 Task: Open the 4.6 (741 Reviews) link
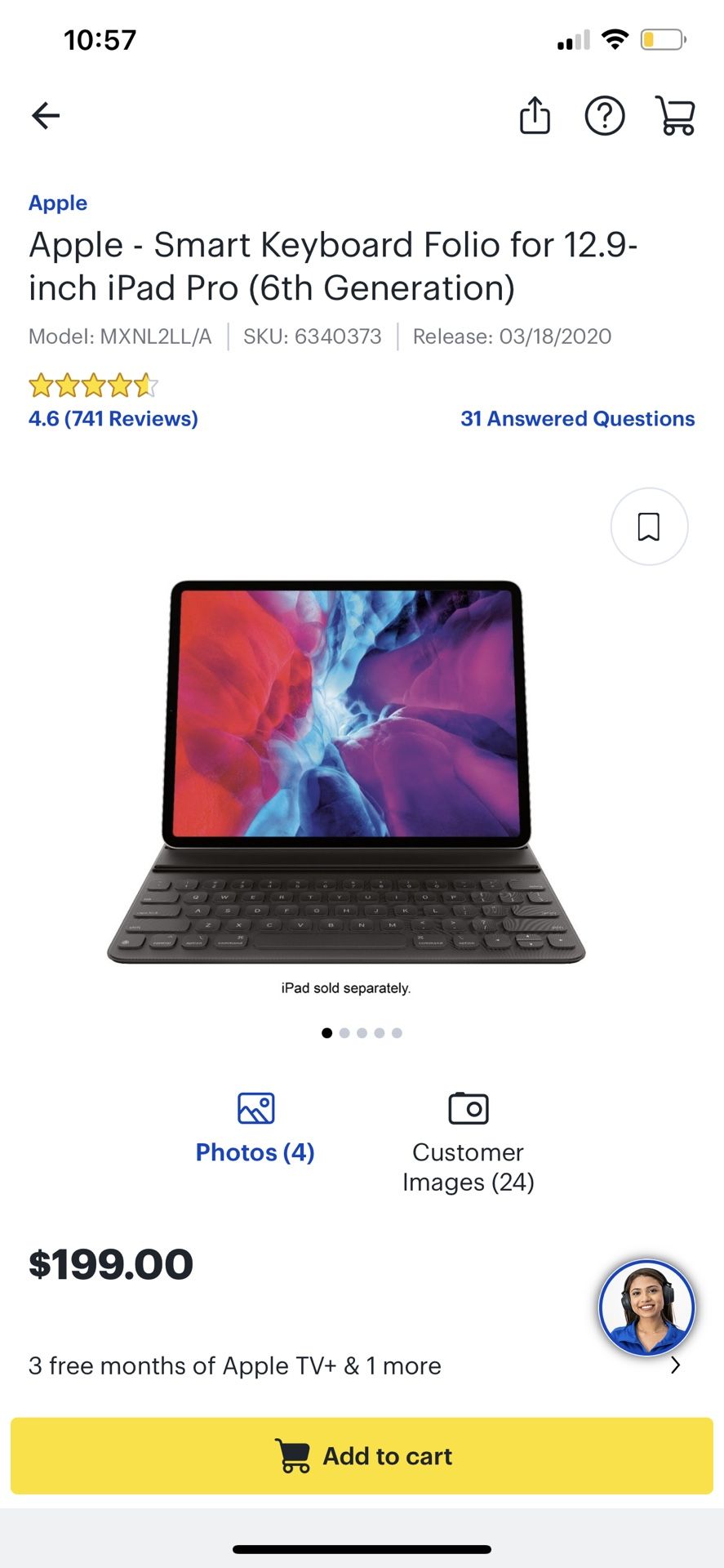tap(112, 419)
